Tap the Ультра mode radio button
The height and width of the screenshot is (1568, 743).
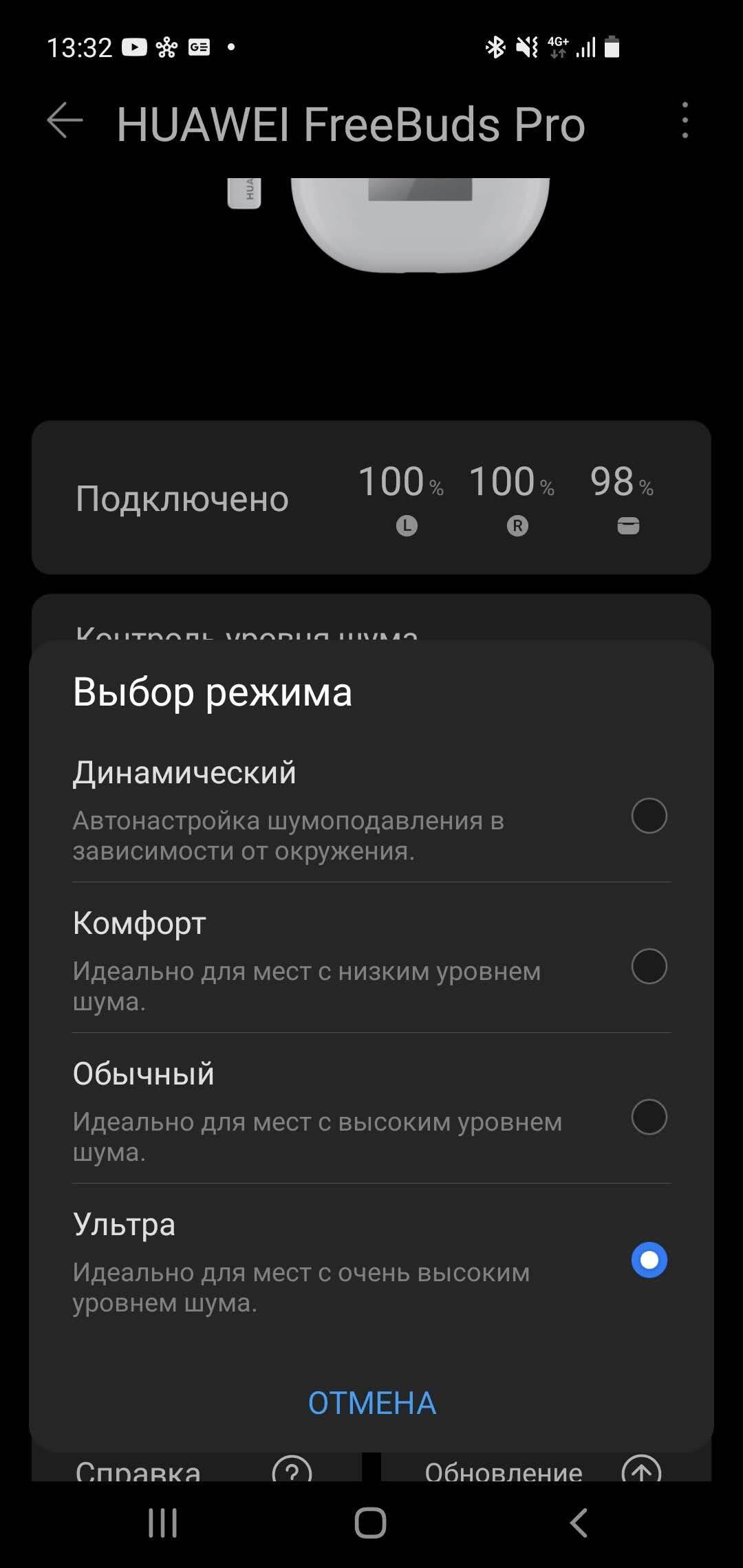[649, 1260]
